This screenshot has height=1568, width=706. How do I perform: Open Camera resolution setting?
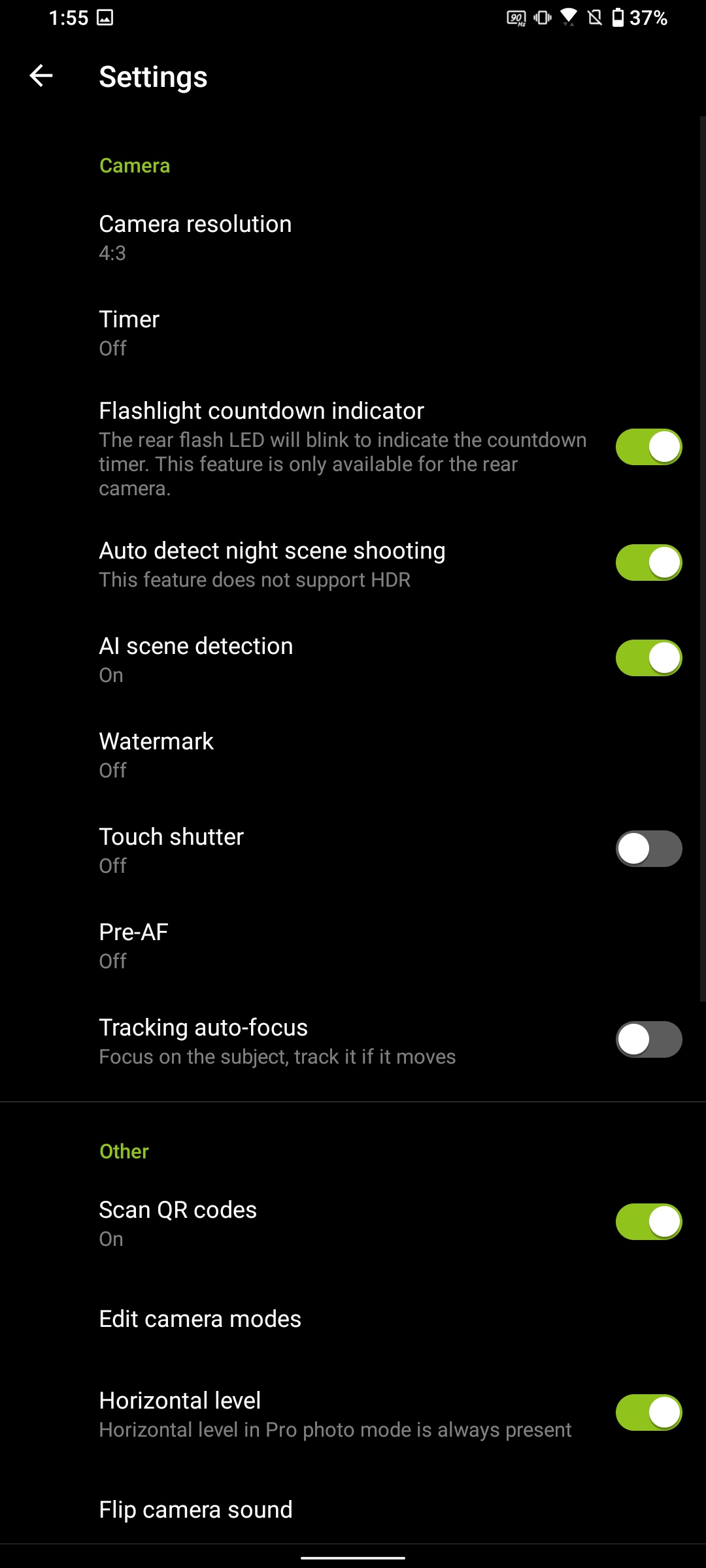click(195, 237)
